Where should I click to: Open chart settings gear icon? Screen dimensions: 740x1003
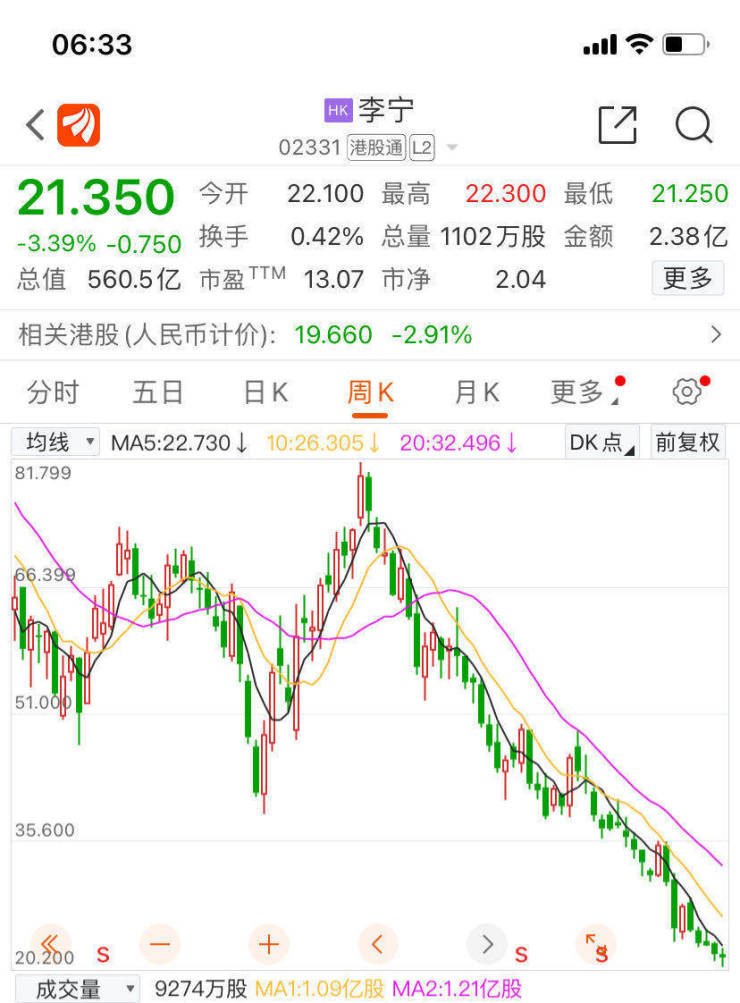(687, 392)
